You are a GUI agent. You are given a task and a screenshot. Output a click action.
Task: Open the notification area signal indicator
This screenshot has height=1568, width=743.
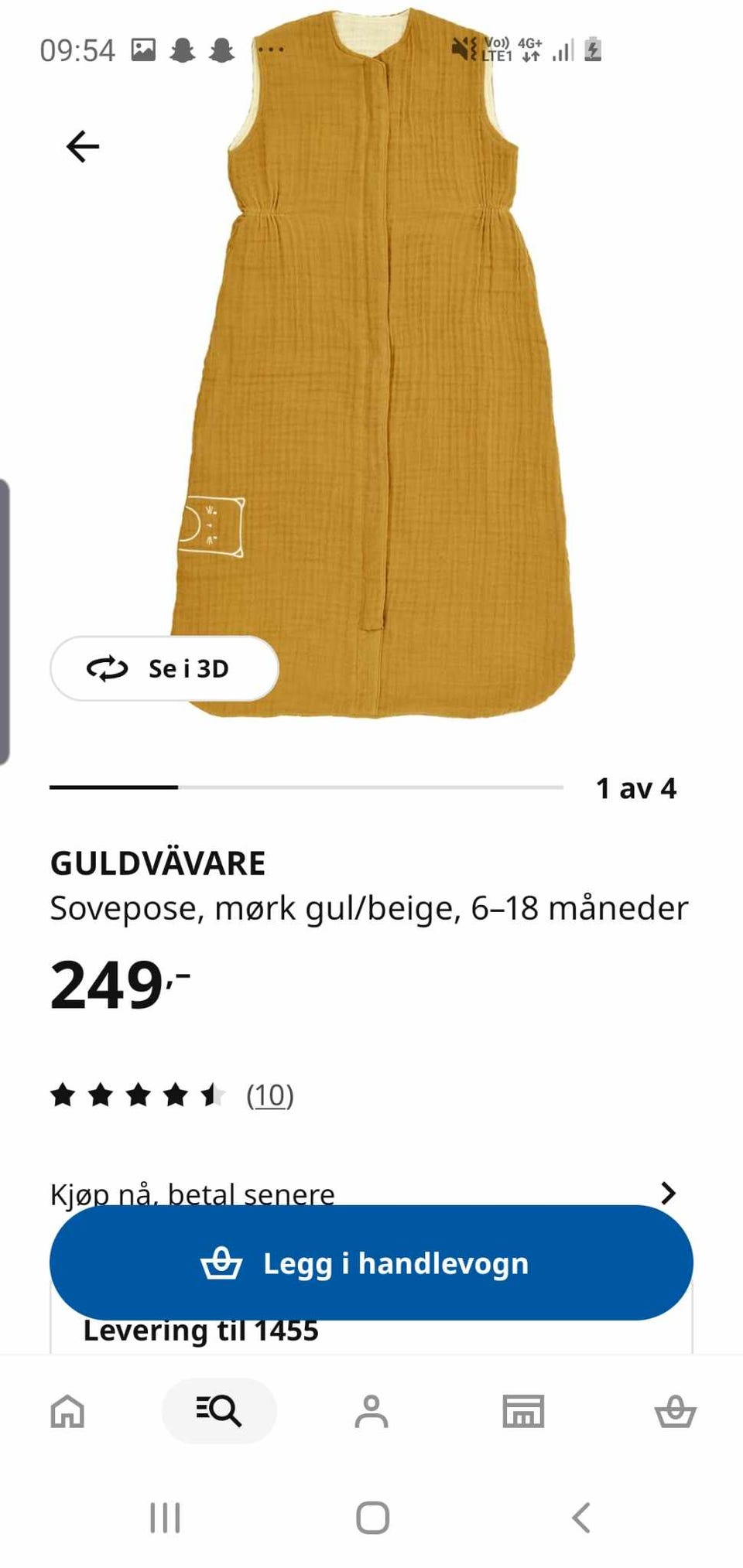(563, 50)
